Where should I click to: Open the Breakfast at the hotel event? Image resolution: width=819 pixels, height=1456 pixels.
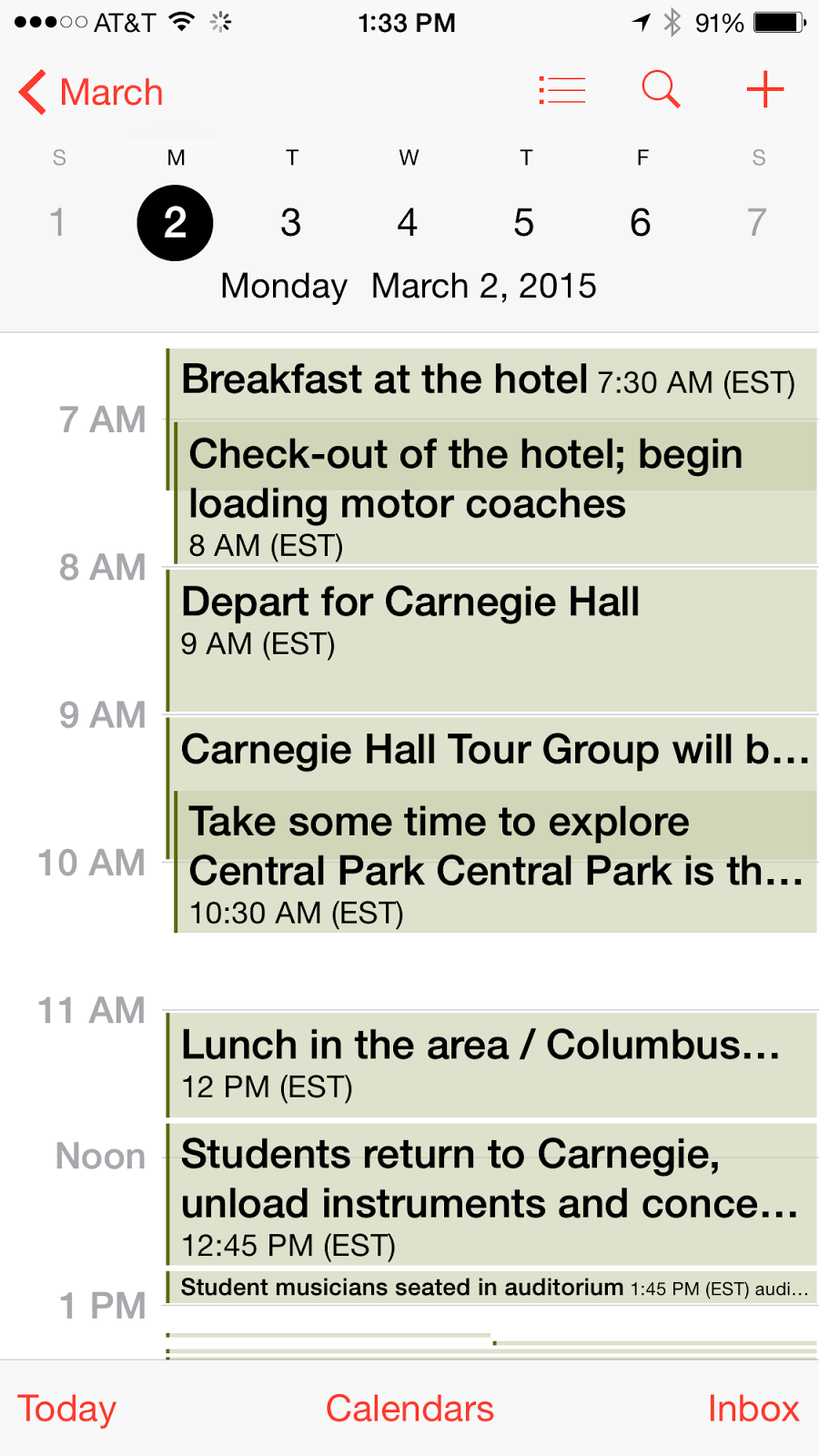coord(488,381)
